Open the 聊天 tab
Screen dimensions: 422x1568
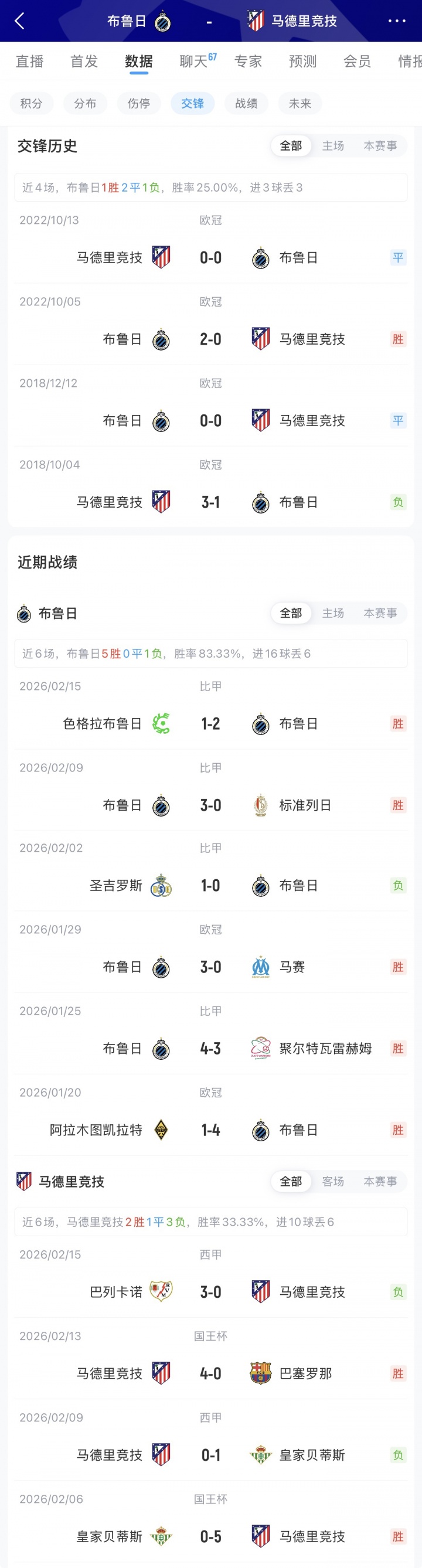click(194, 62)
